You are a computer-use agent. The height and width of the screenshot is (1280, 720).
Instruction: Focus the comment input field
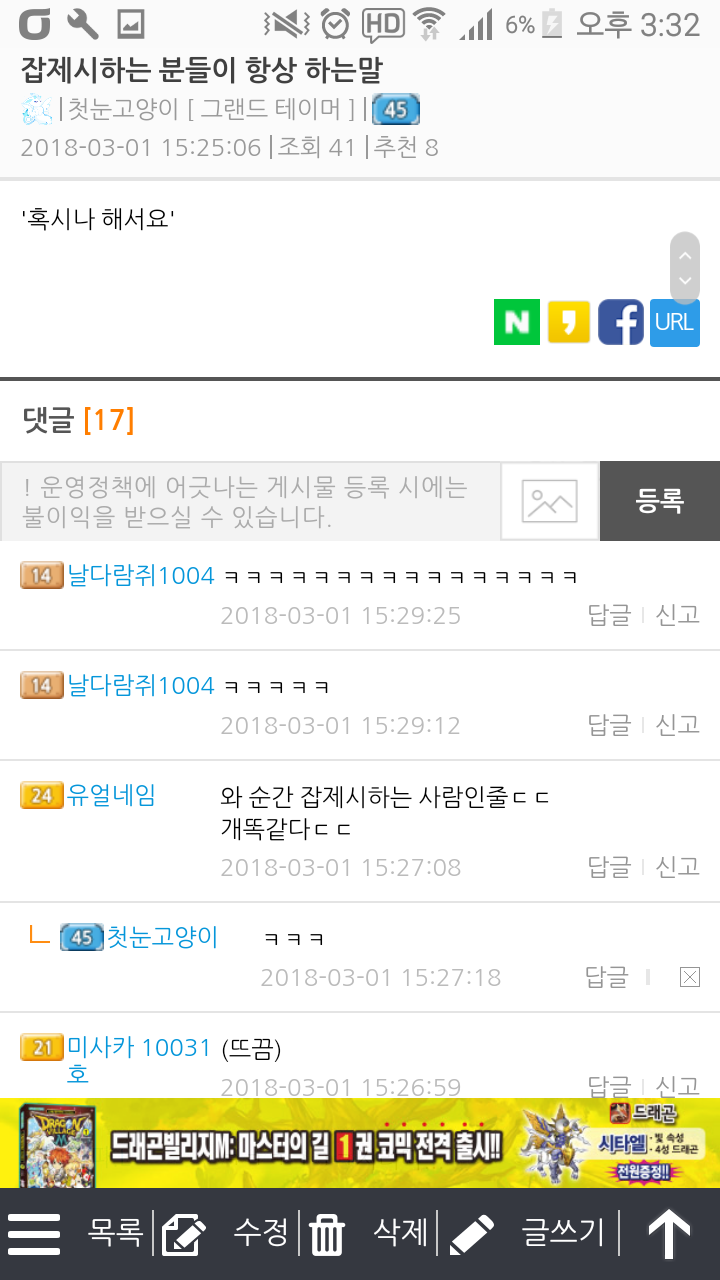tap(250, 502)
